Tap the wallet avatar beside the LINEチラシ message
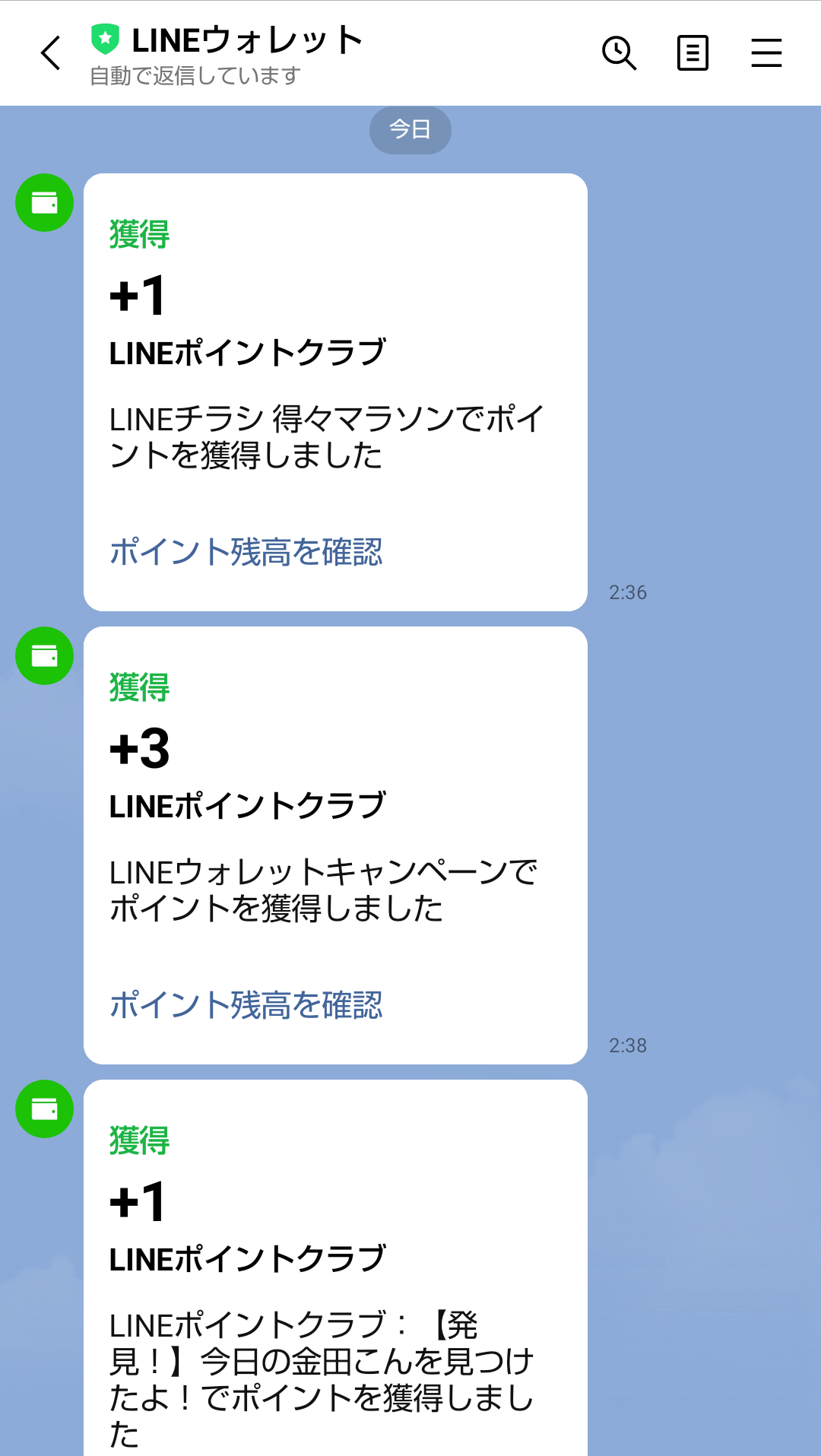821x1456 pixels. [44, 203]
